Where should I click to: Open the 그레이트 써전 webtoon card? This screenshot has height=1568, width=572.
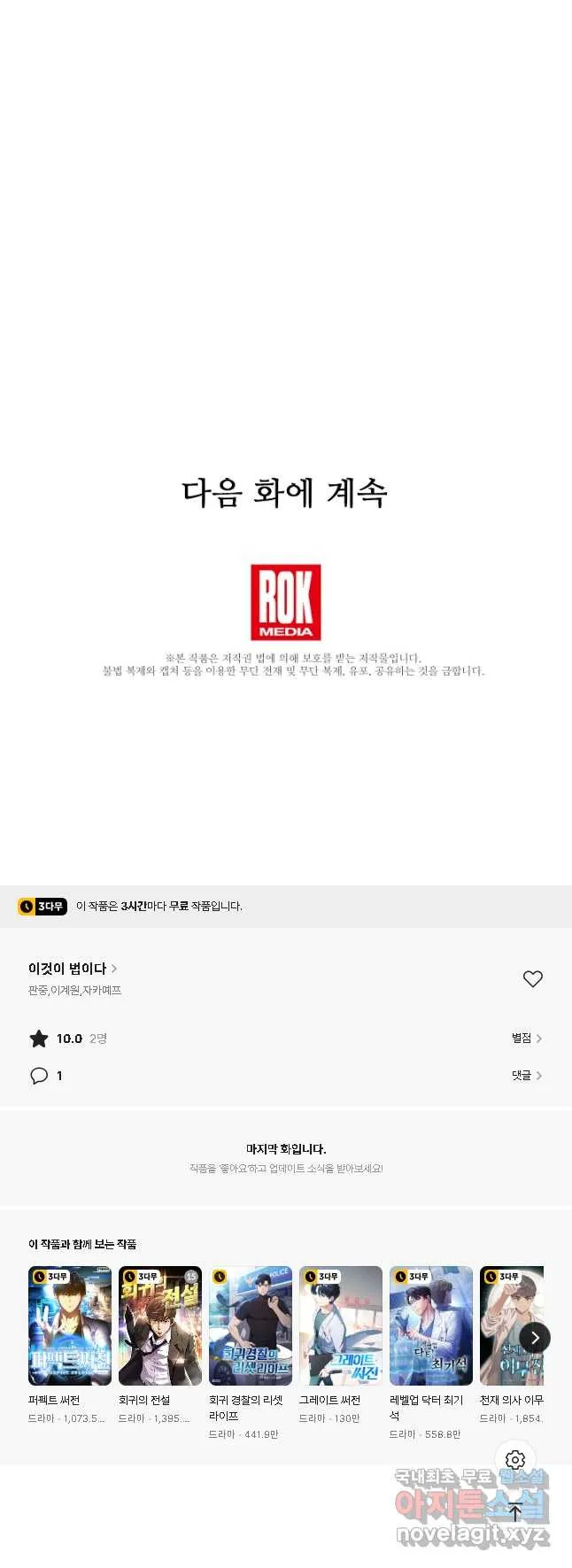341,1325
